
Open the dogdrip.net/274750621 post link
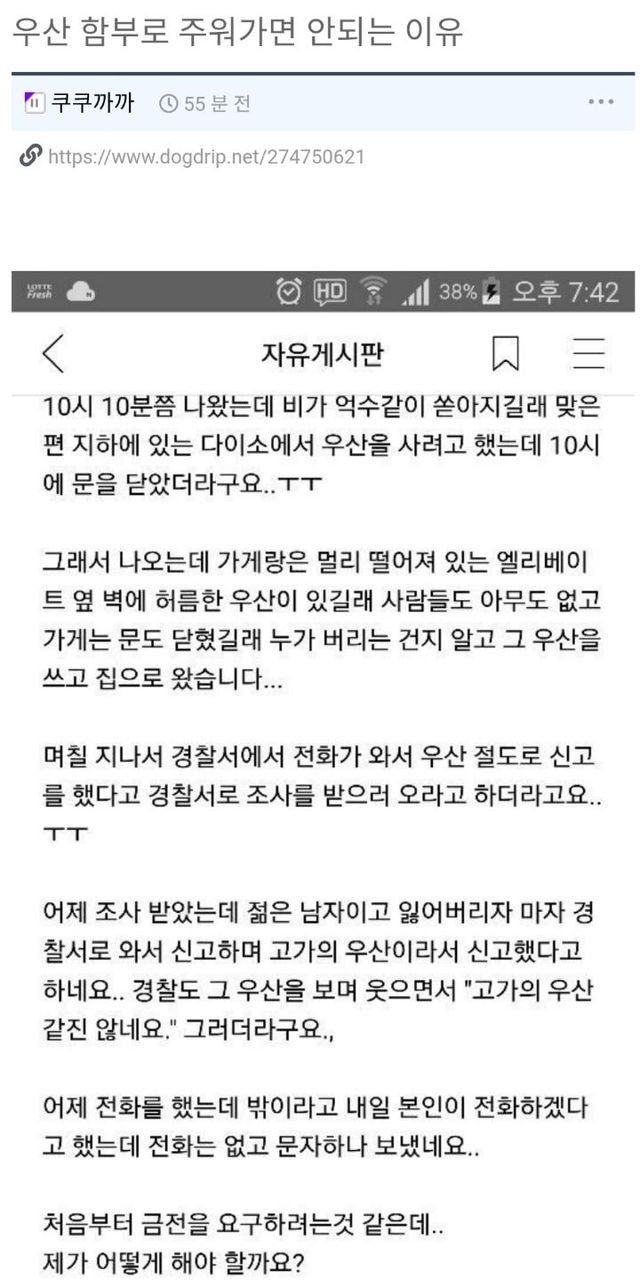point(206,157)
